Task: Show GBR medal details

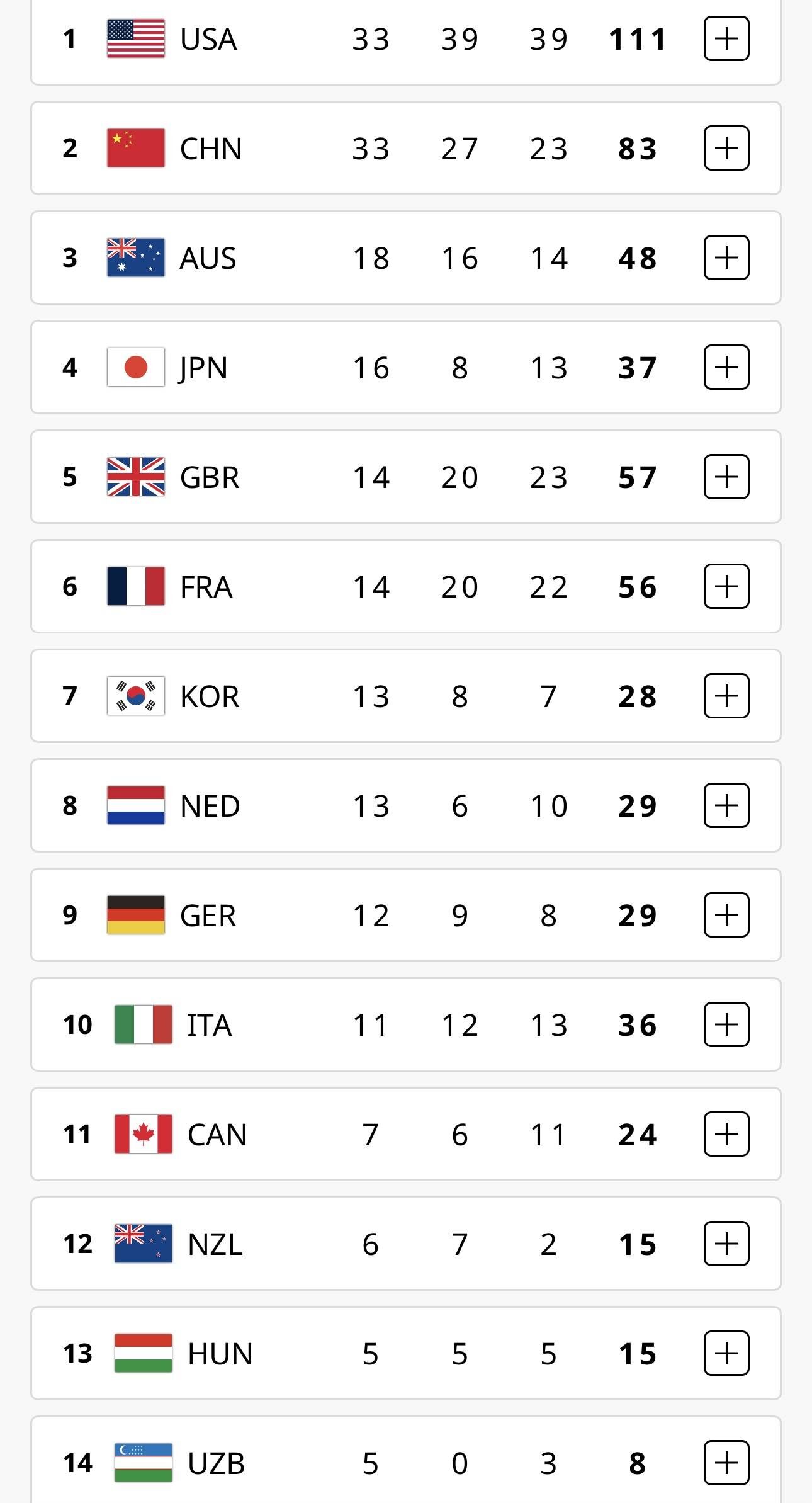Action: [726, 477]
